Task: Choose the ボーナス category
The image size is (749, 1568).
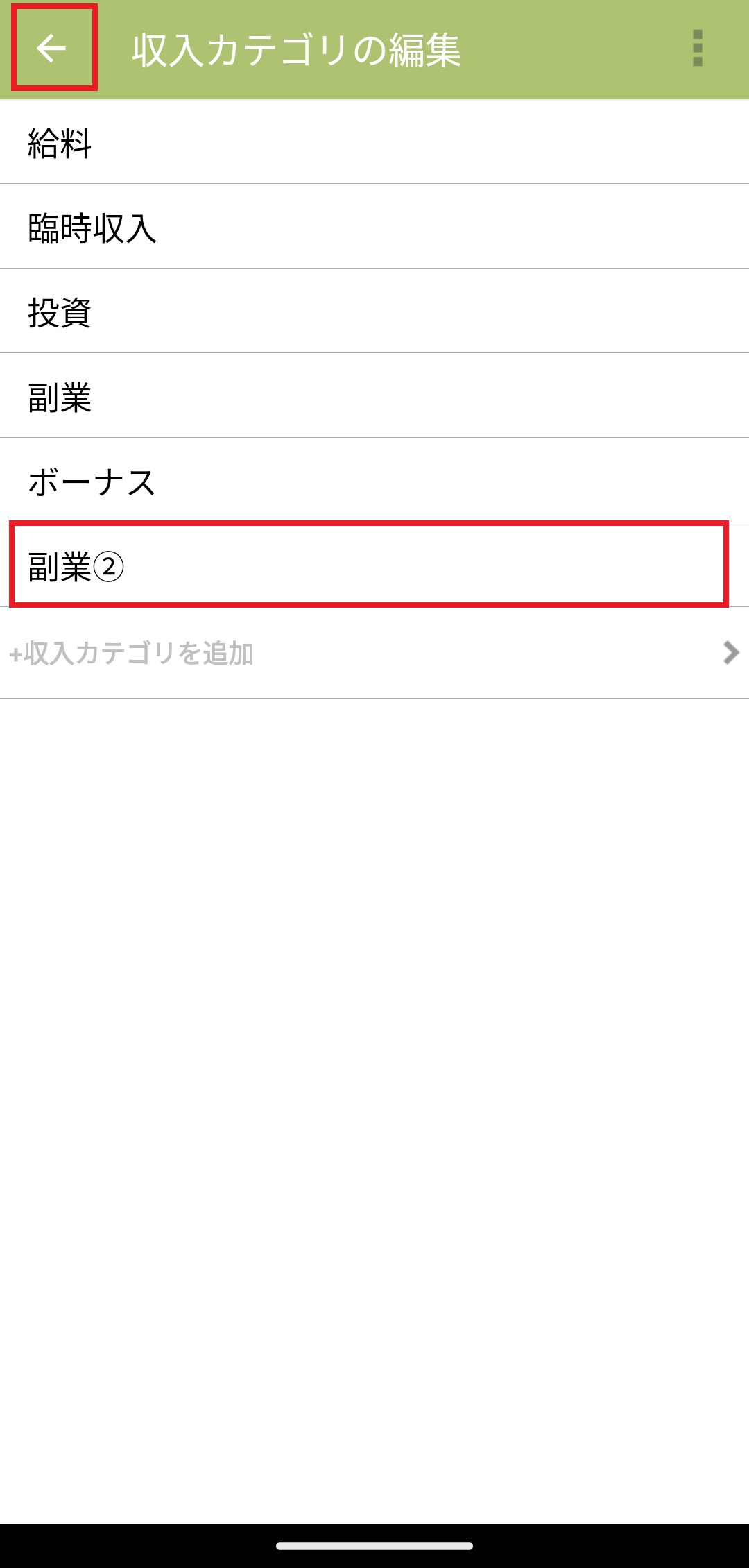Action: [x=374, y=482]
